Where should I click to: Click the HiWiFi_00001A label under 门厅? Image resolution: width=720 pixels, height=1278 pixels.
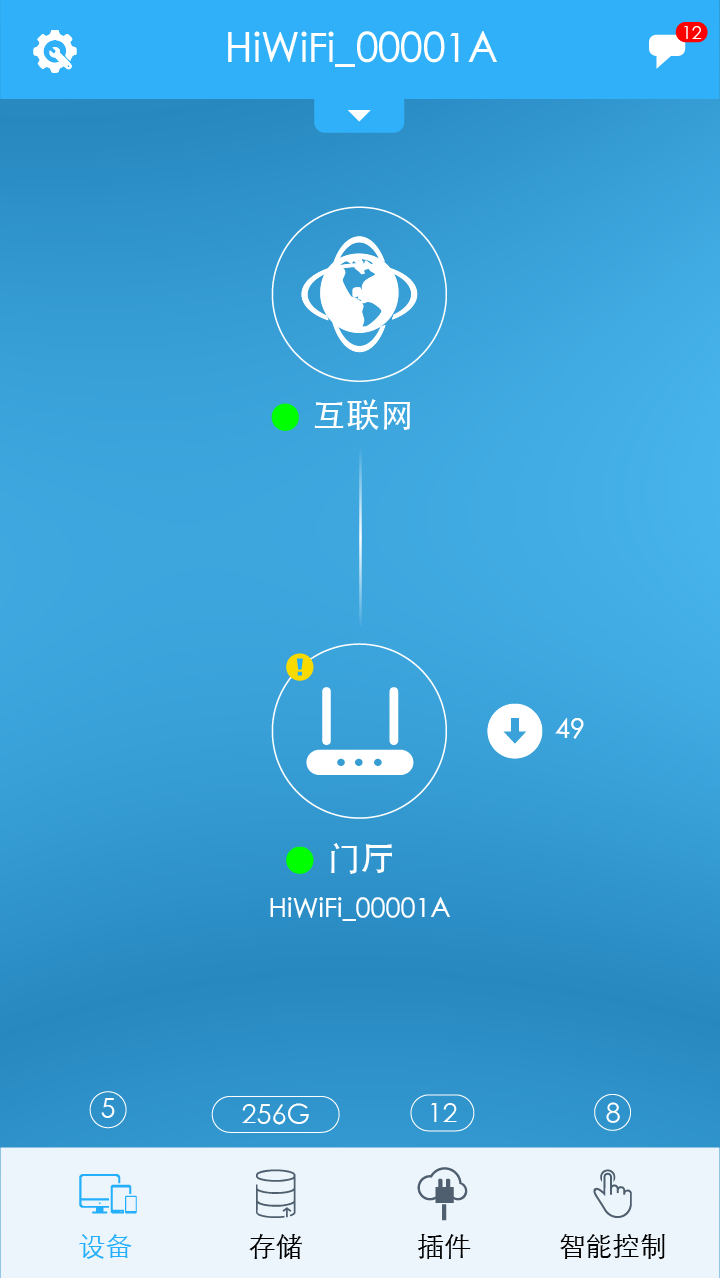point(359,908)
